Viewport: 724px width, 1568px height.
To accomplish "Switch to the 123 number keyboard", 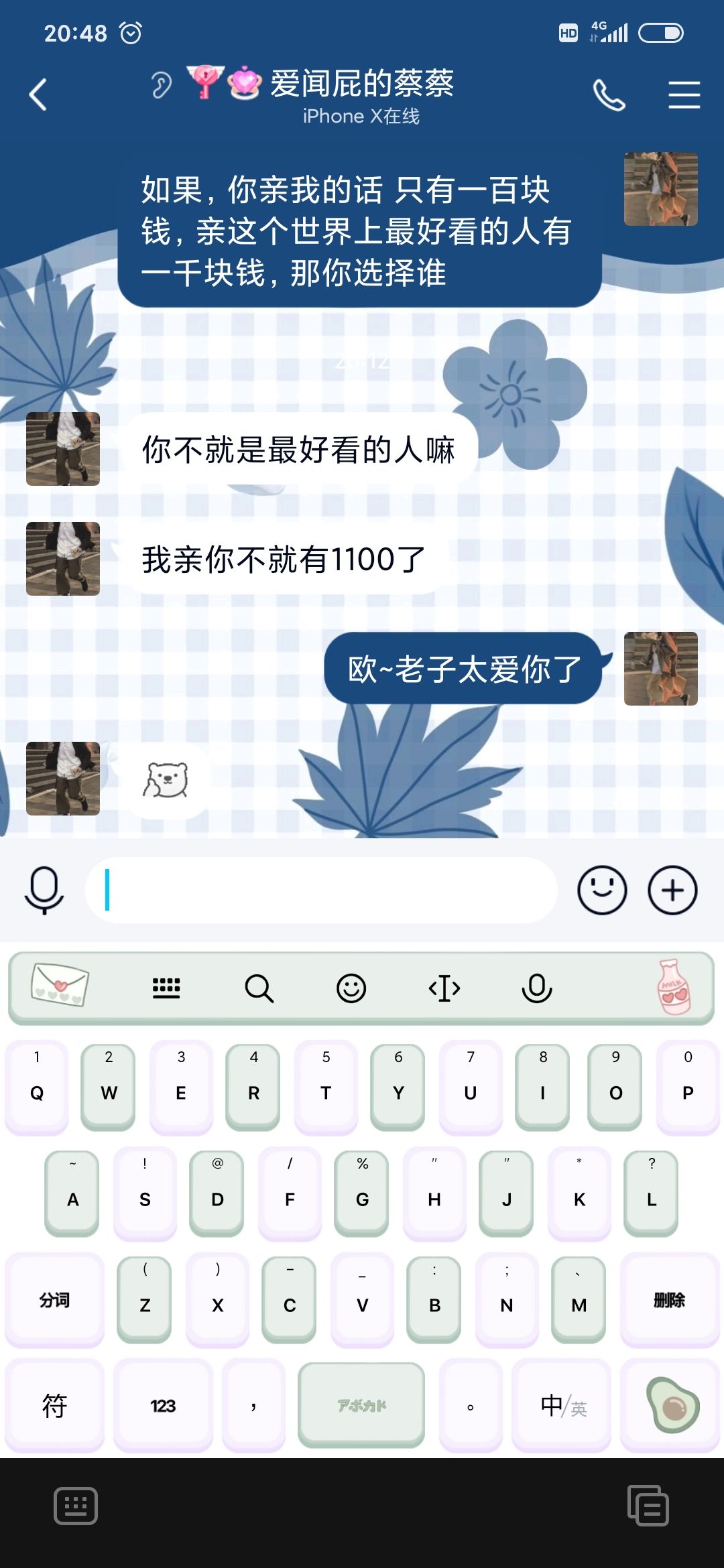I will coord(163,1406).
